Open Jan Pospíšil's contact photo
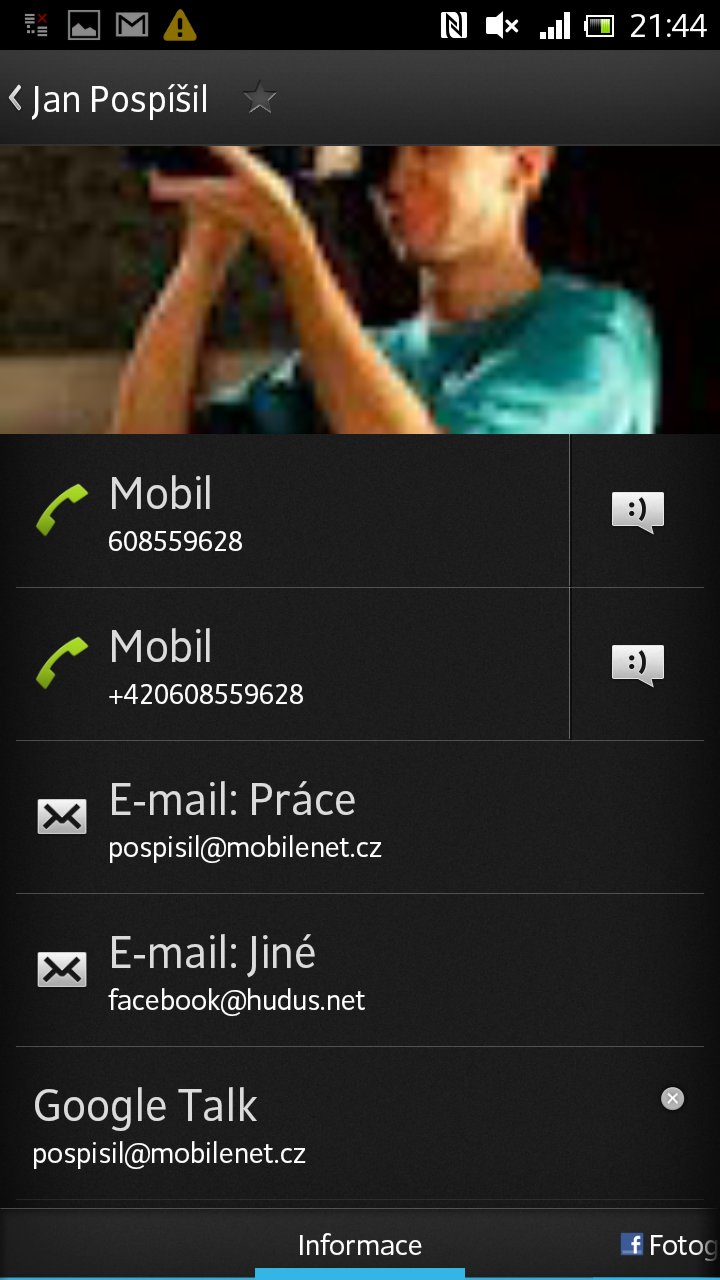The width and height of the screenshot is (720, 1280). point(360,290)
